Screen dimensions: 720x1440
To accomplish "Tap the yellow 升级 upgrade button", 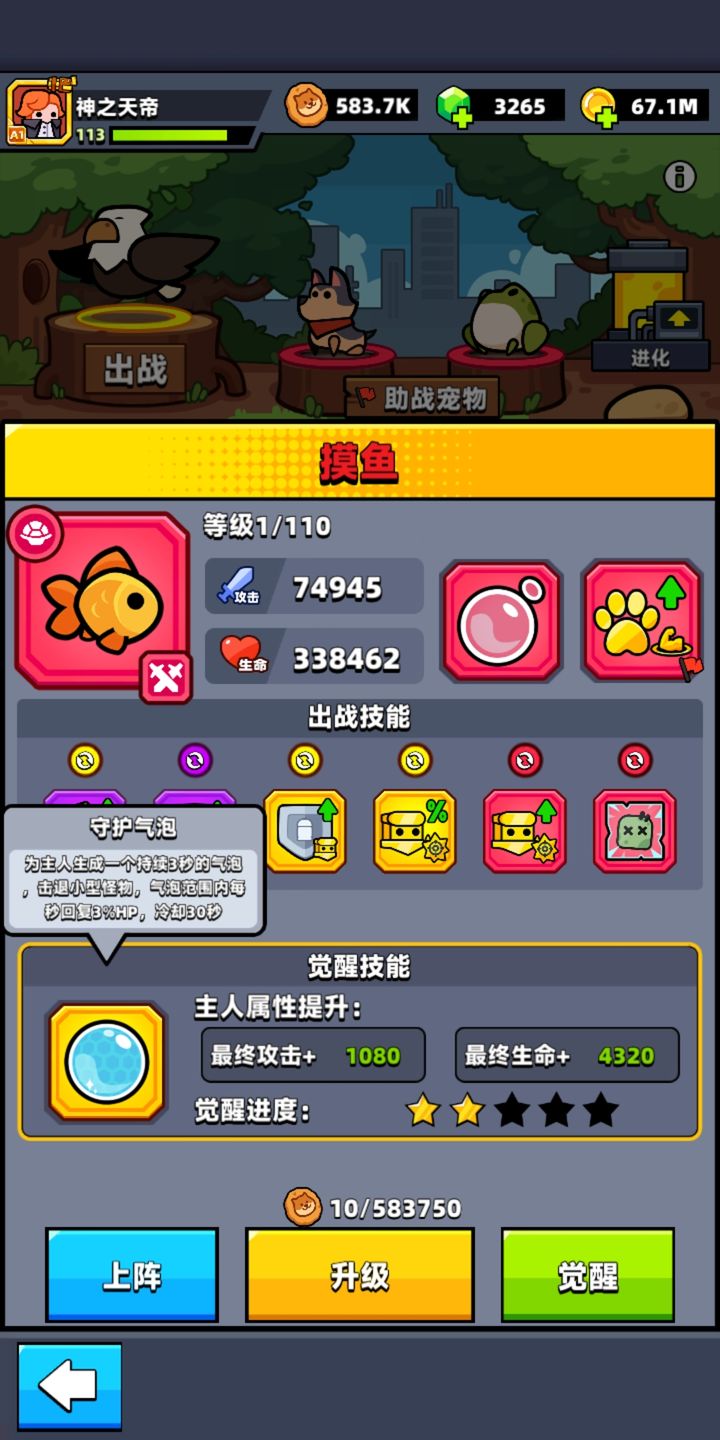I will 359,1275.
